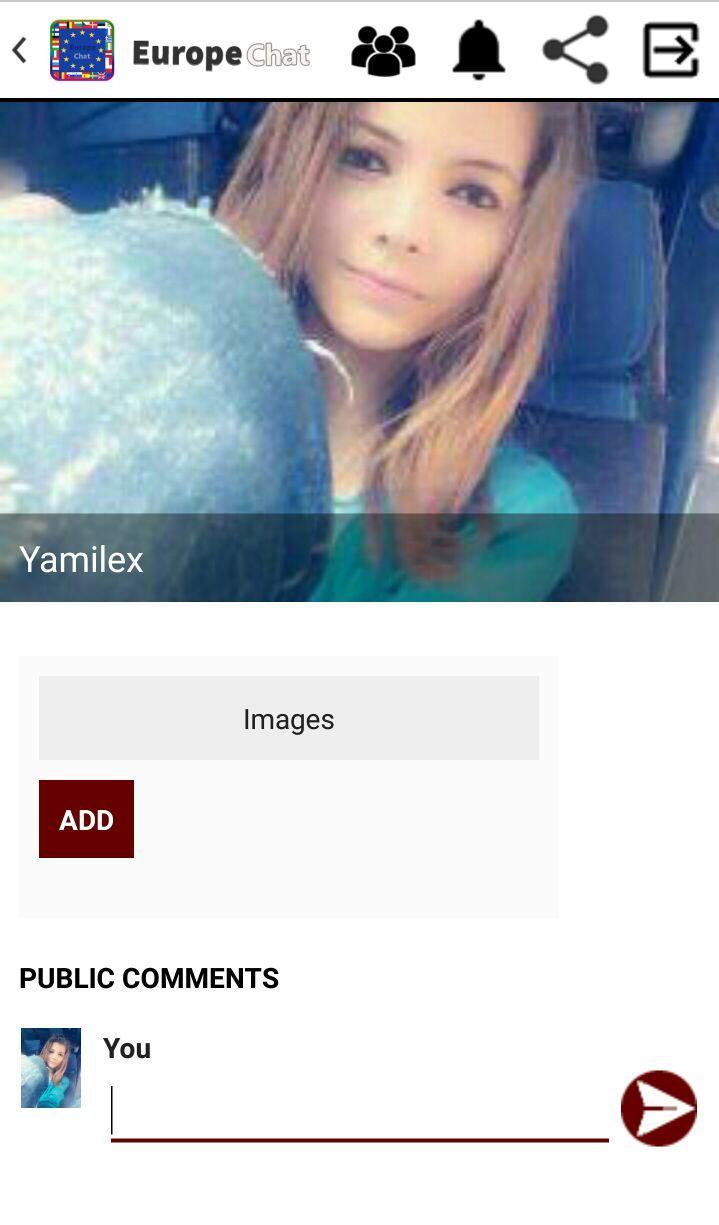Send the comment with arrow button
The width and height of the screenshot is (719, 1225).
(658, 1108)
